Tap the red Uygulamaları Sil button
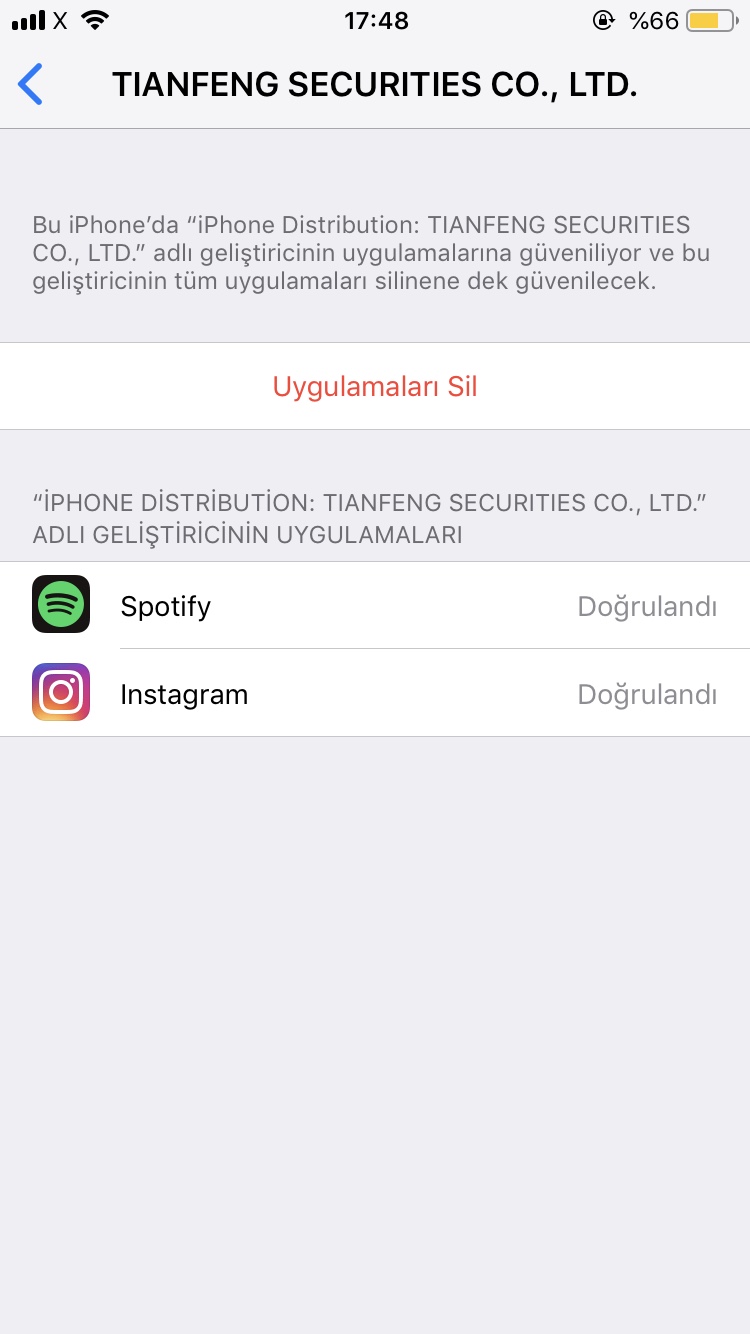This screenshot has width=750, height=1334. coord(375,387)
